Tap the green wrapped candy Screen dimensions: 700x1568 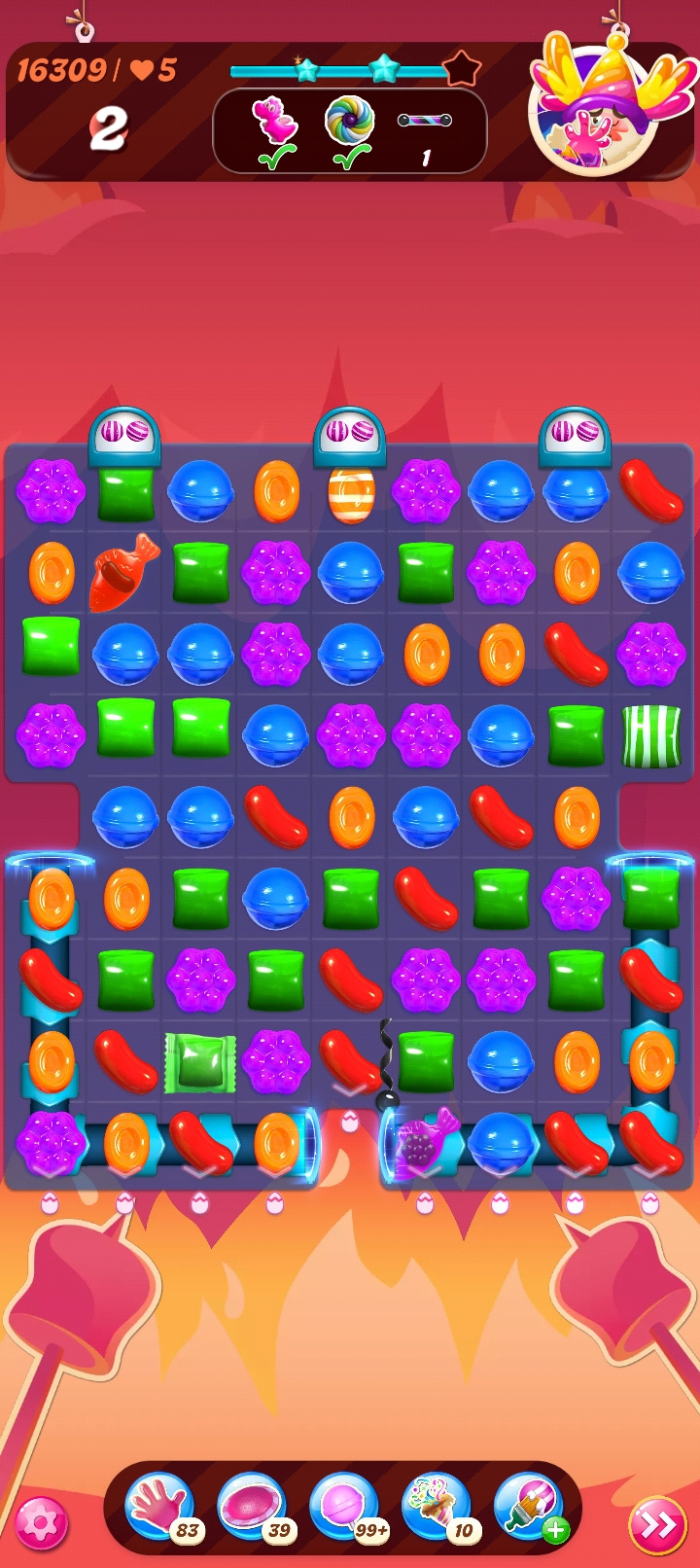coord(200,1061)
